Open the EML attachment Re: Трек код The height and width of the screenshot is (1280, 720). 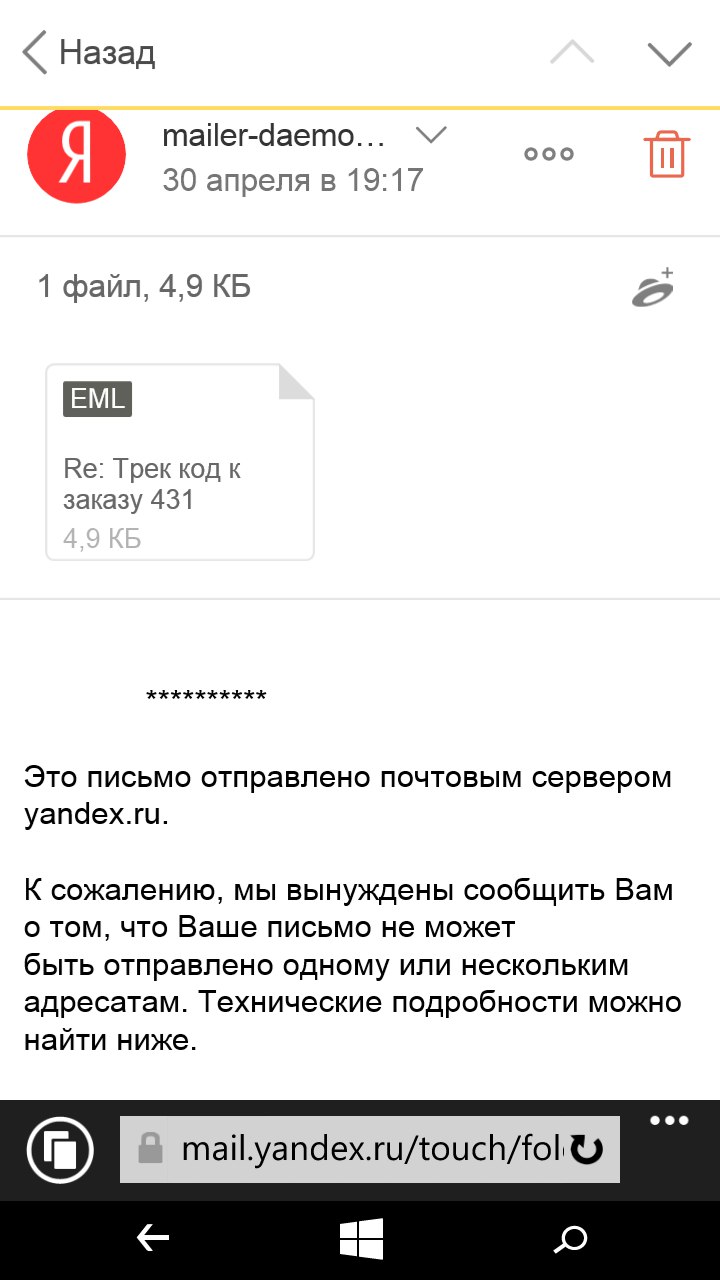[180, 462]
